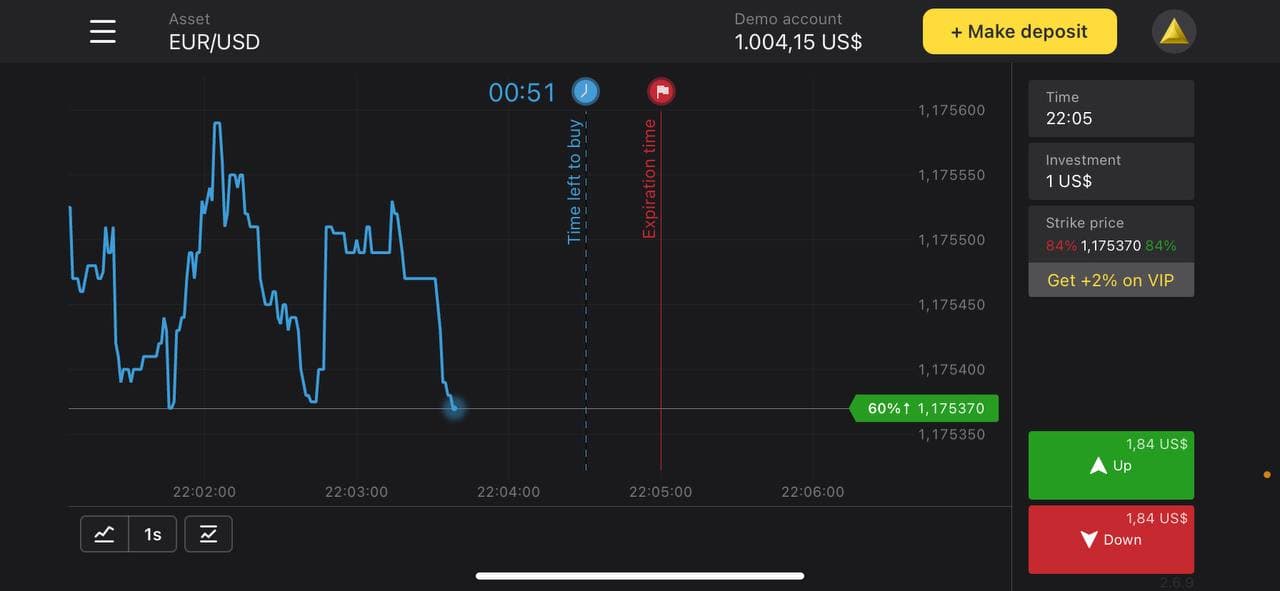The image size is (1280, 591).
Task: Place an Up trade
Action: [1111, 465]
